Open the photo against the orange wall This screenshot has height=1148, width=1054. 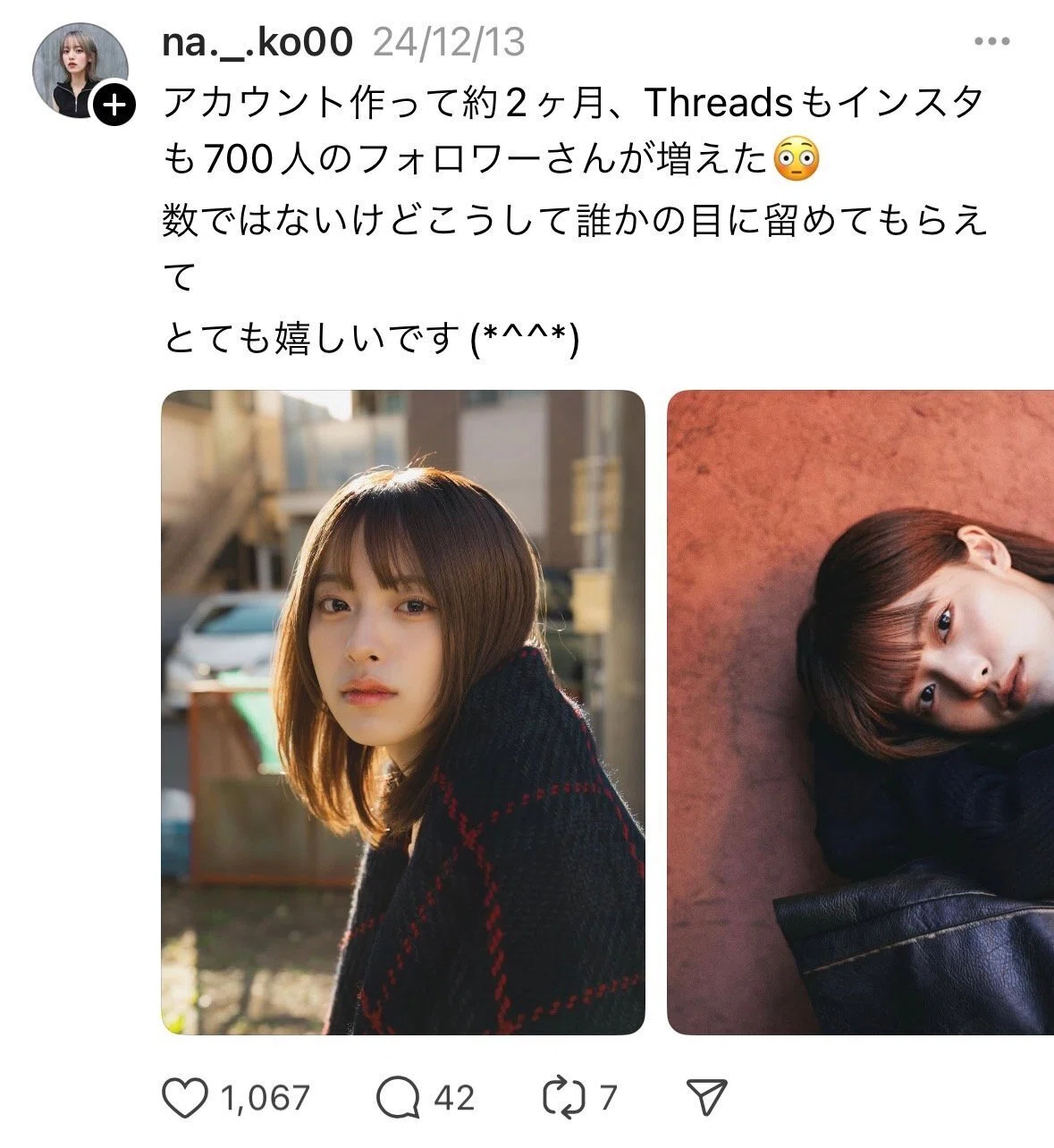coord(860,713)
